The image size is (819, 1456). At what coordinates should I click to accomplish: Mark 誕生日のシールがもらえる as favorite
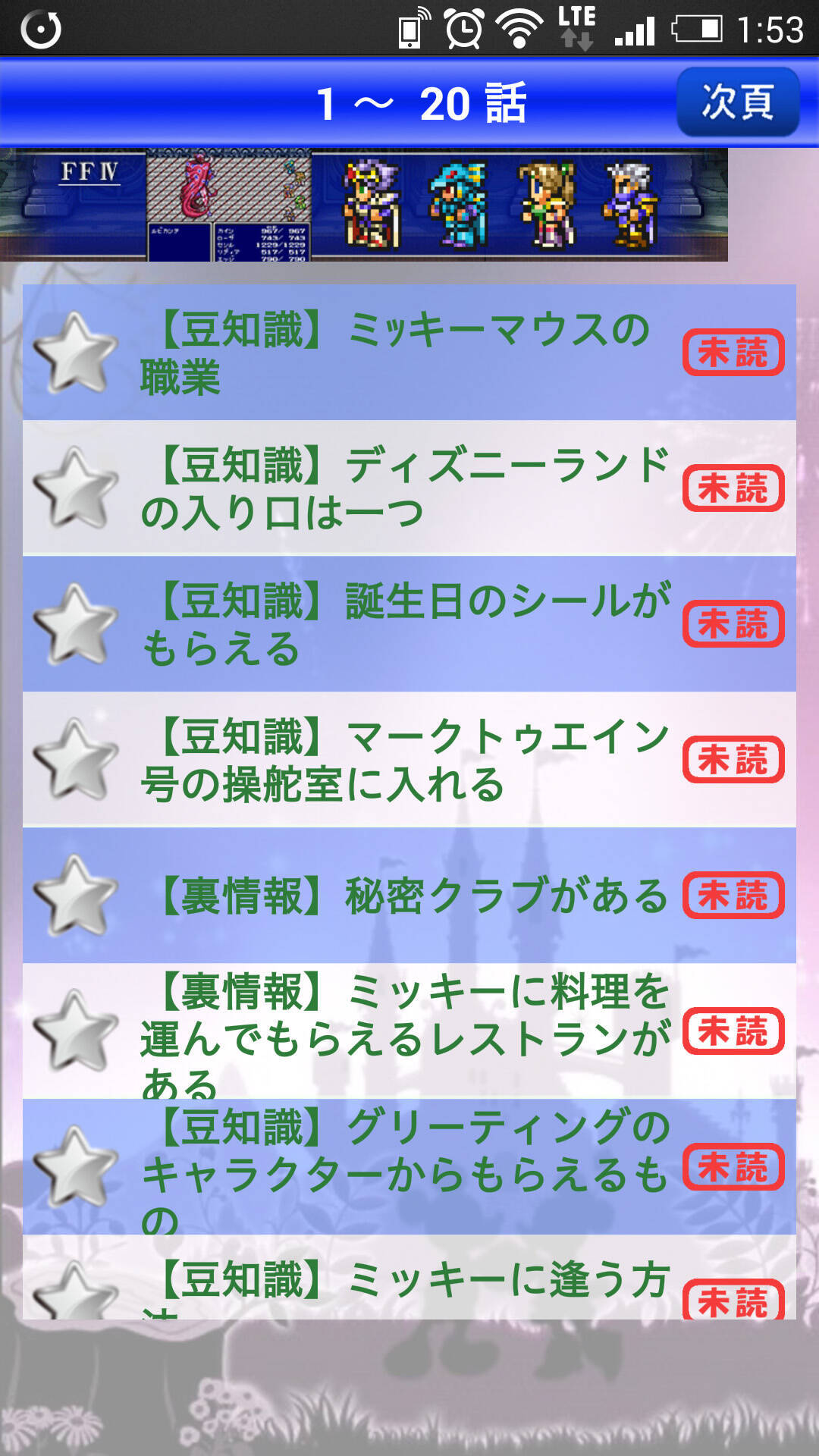click(75, 624)
